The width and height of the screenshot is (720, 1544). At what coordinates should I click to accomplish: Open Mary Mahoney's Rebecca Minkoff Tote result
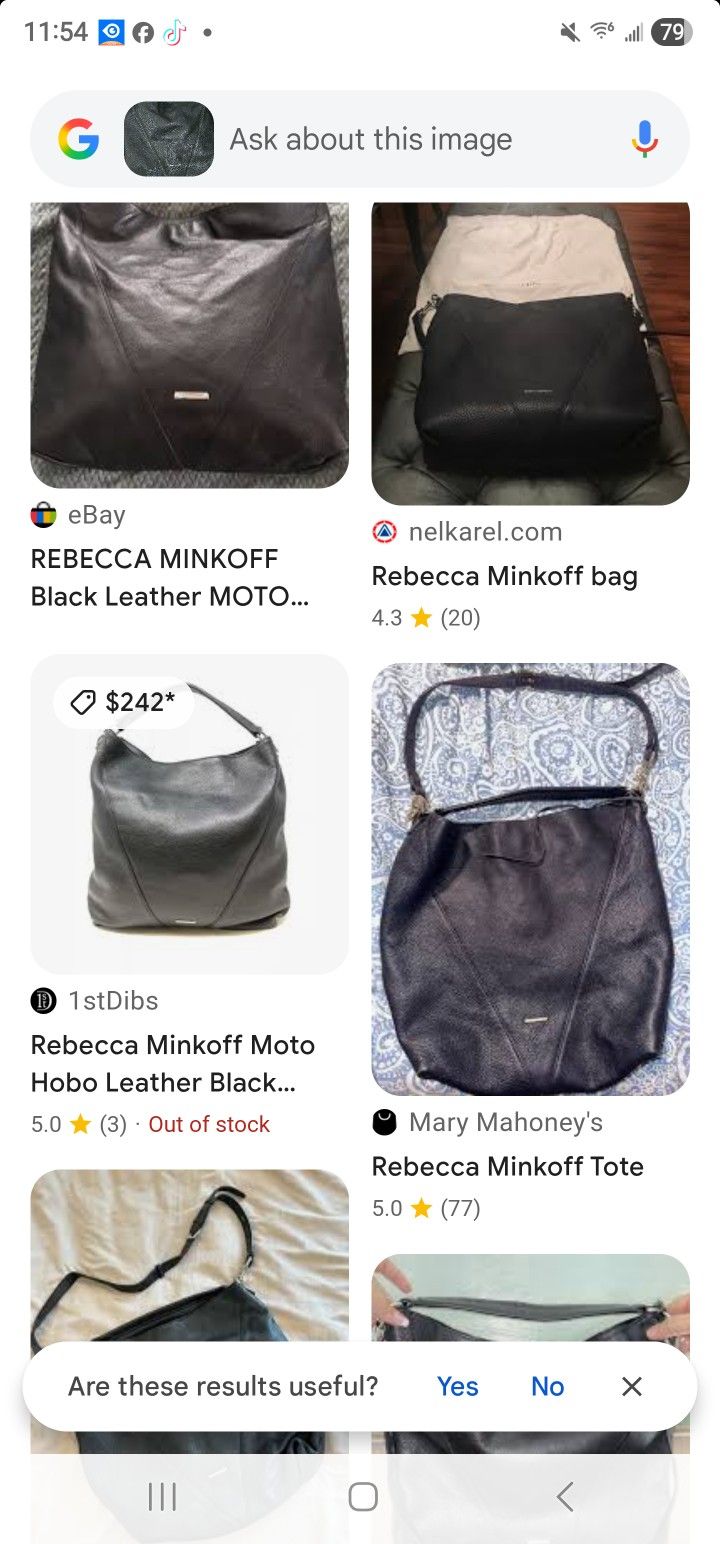pyautogui.click(x=530, y=880)
